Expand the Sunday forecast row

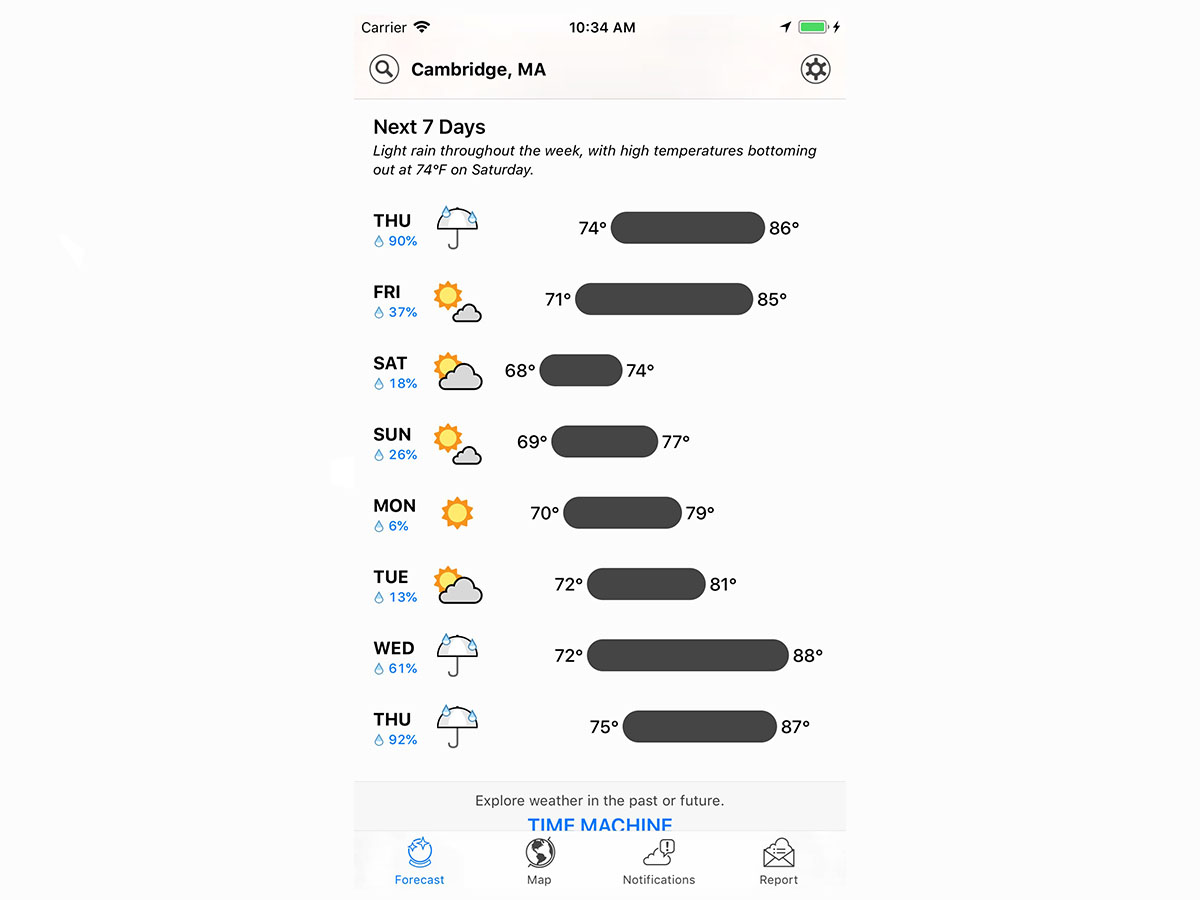pyautogui.click(x=600, y=442)
